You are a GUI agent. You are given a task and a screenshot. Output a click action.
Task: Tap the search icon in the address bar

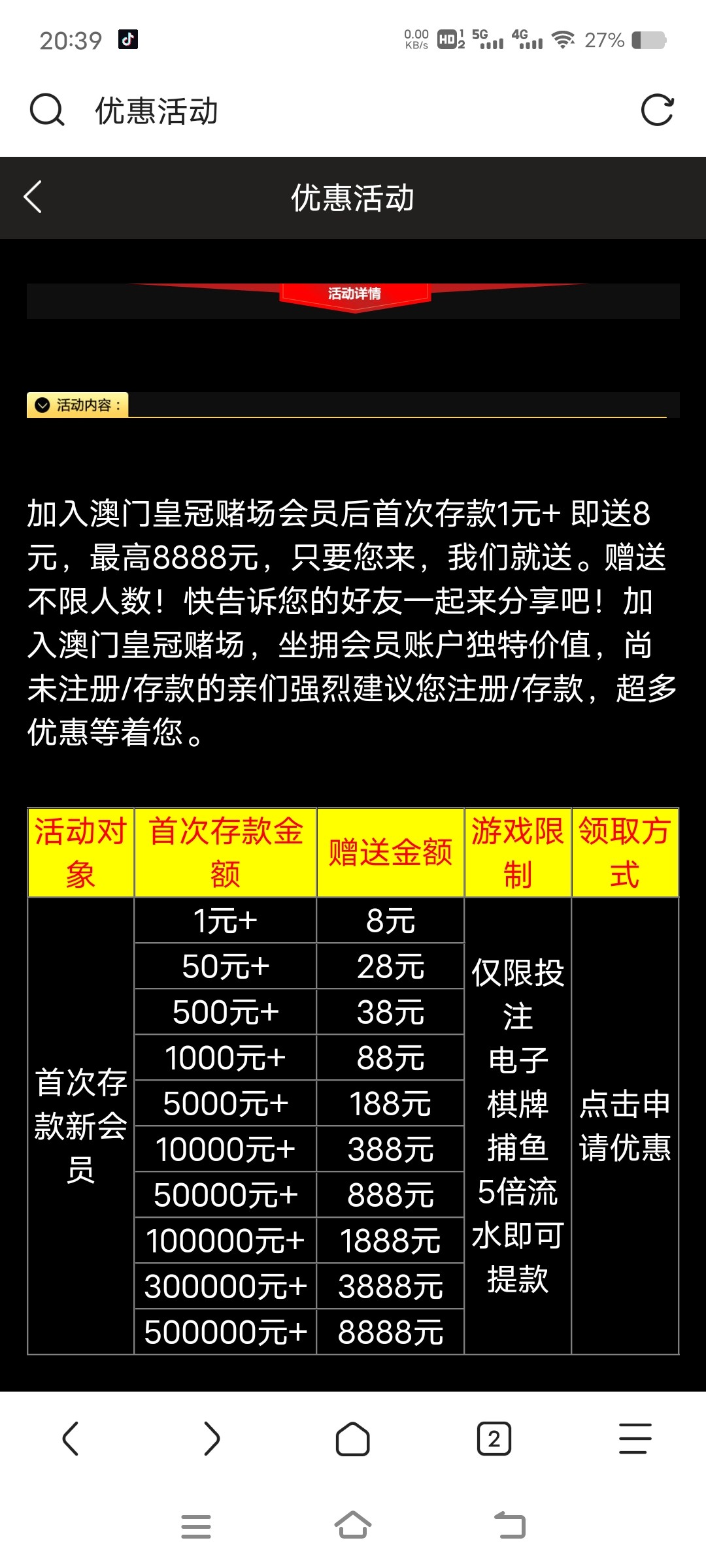(47, 110)
